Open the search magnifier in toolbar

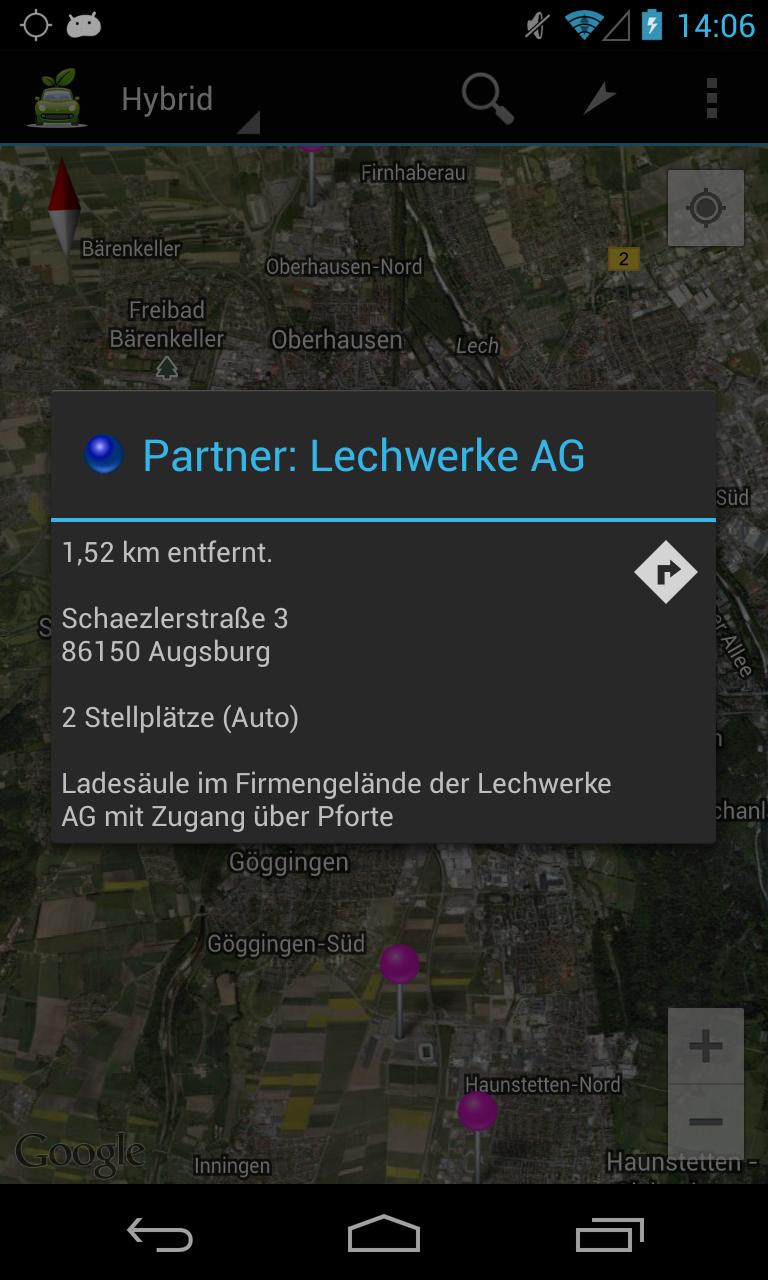[x=487, y=99]
